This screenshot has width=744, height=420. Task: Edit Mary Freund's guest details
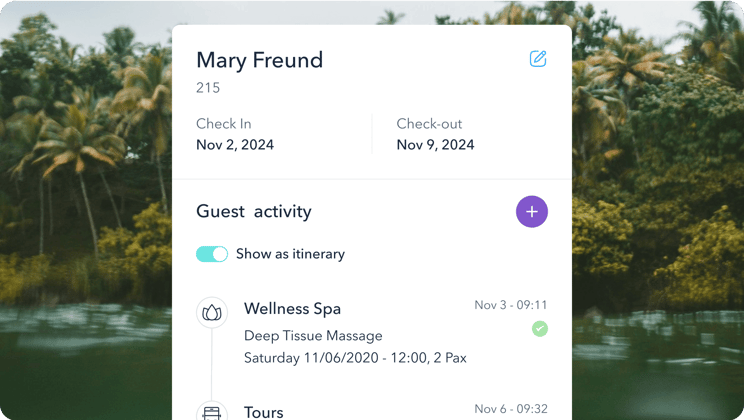[538, 59]
